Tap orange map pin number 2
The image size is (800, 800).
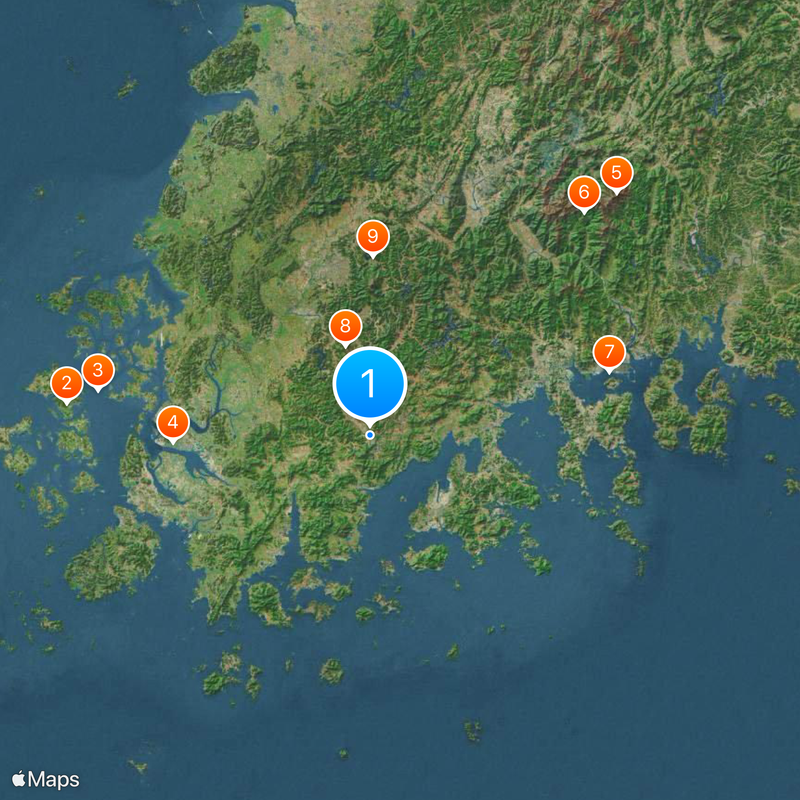coord(67,383)
